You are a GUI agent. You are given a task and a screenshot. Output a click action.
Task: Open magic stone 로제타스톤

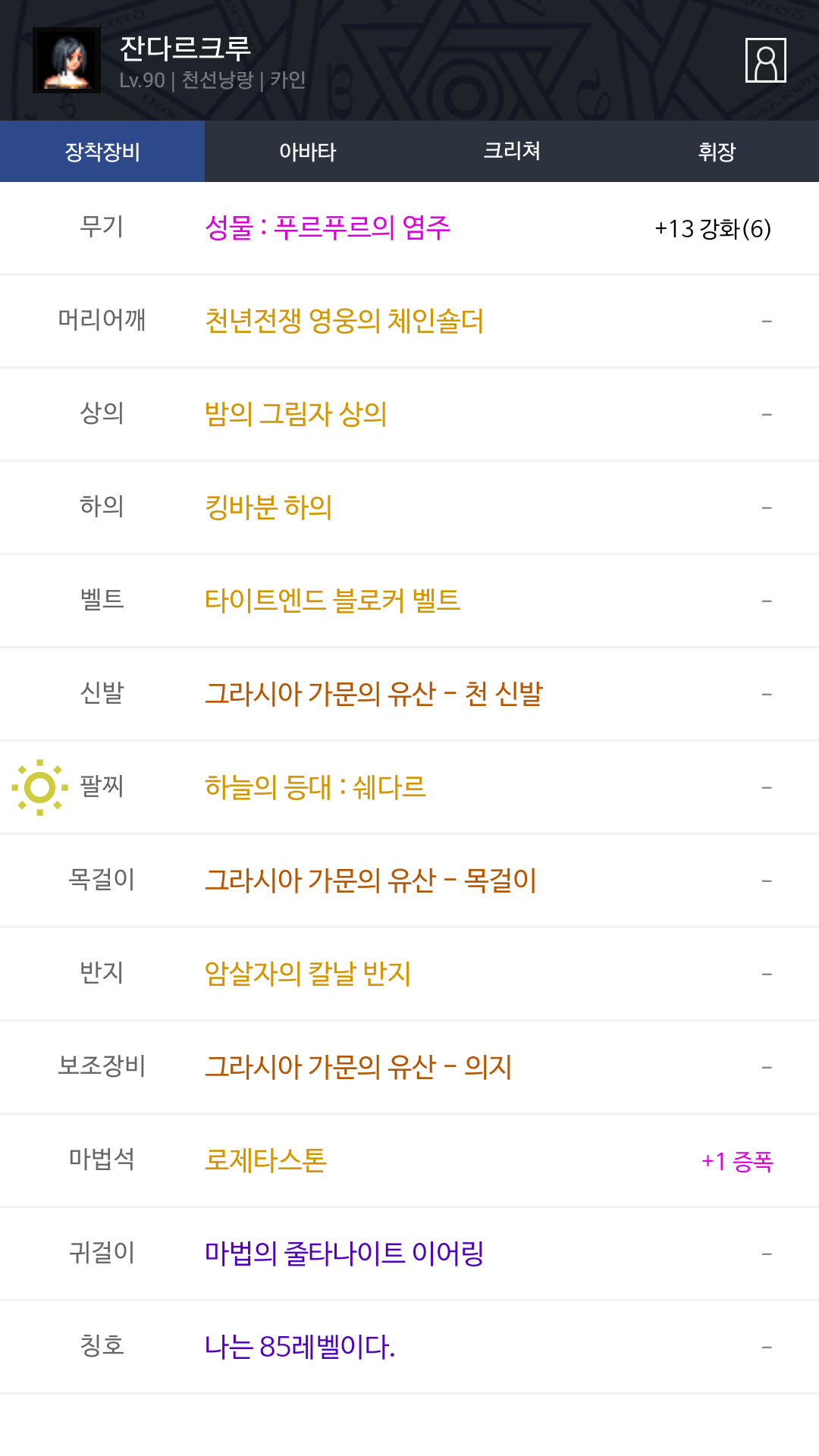tap(265, 1160)
